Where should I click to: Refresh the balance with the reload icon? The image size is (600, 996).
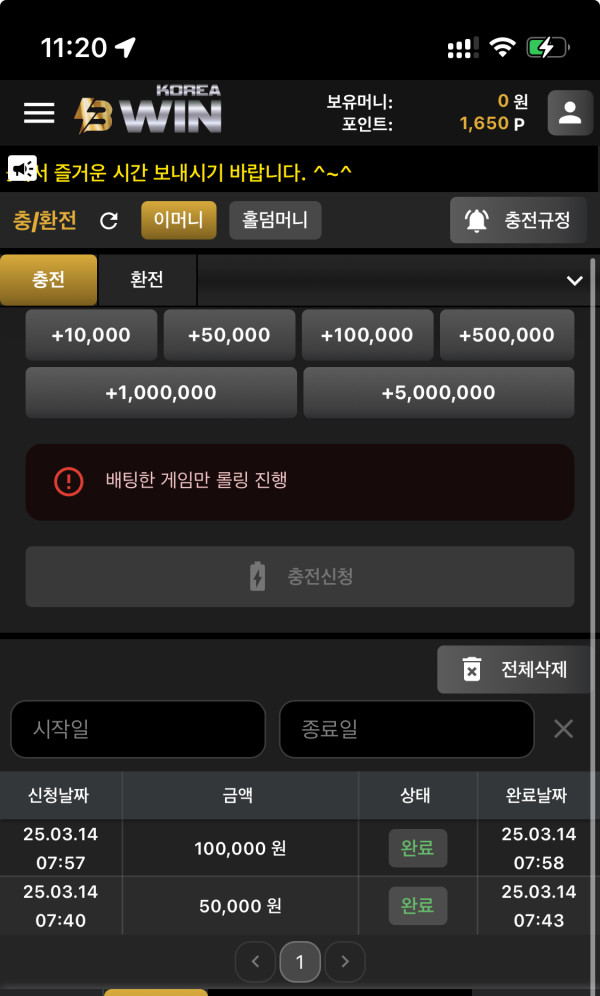pos(109,221)
